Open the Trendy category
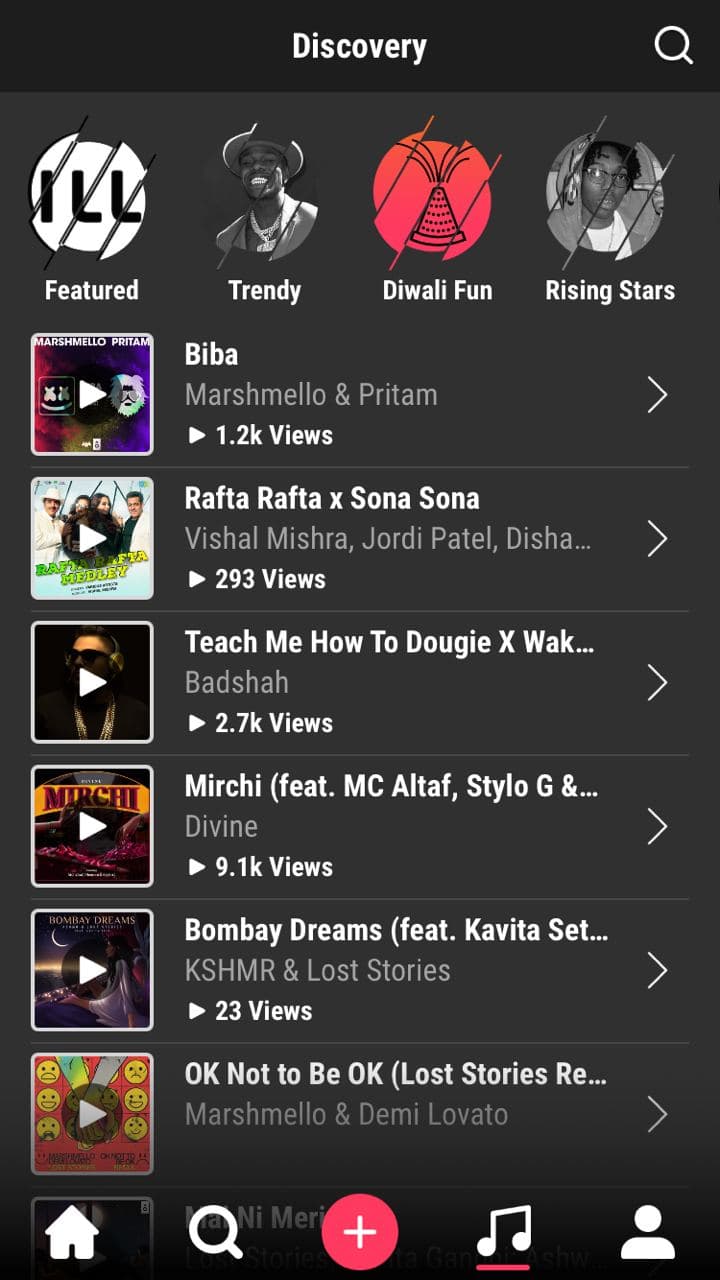Viewport: 720px width, 1280px height. click(x=264, y=211)
